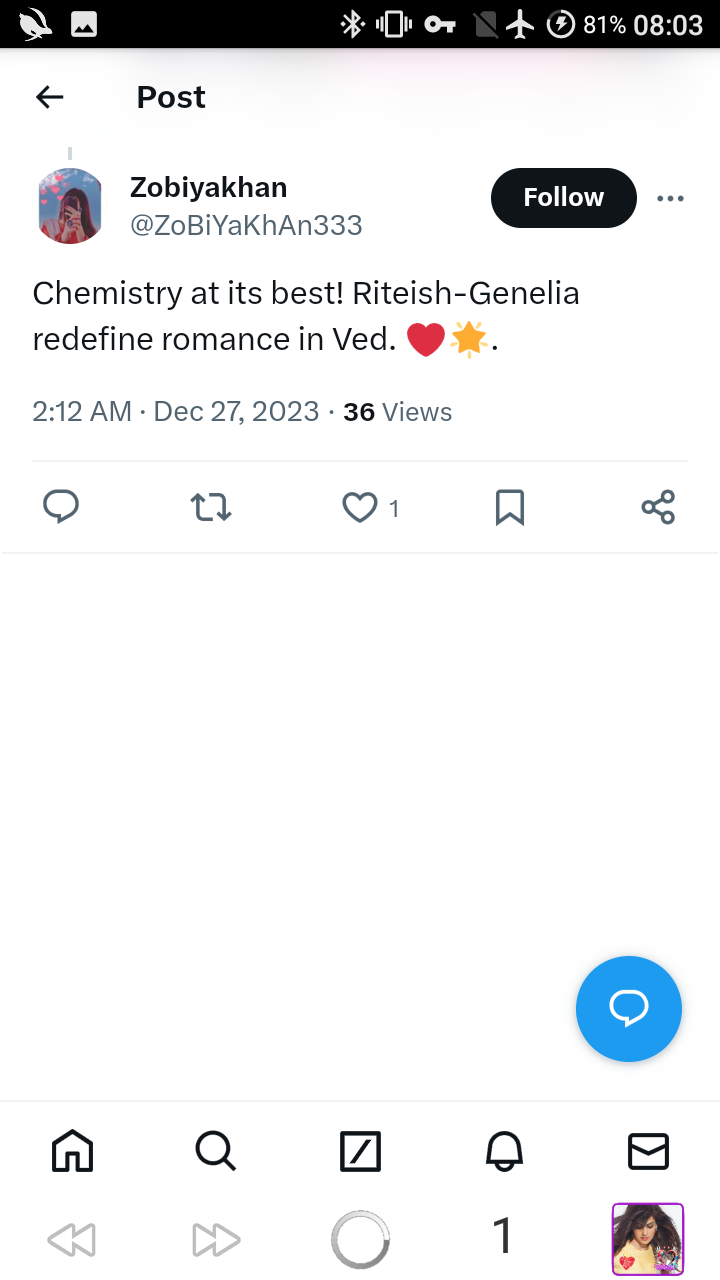Tap the profile thumbnail in the bottom-right corner
720x1280 pixels.
click(648, 1240)
